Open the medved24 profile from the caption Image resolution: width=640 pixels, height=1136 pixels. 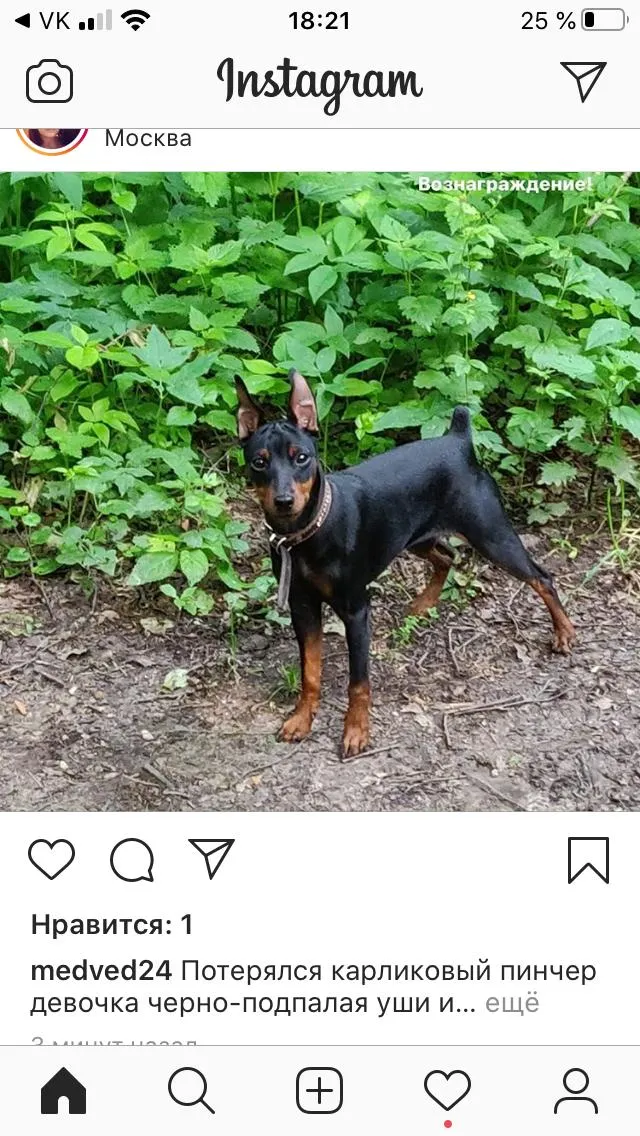pyautogui.click(x=101, y=970)
